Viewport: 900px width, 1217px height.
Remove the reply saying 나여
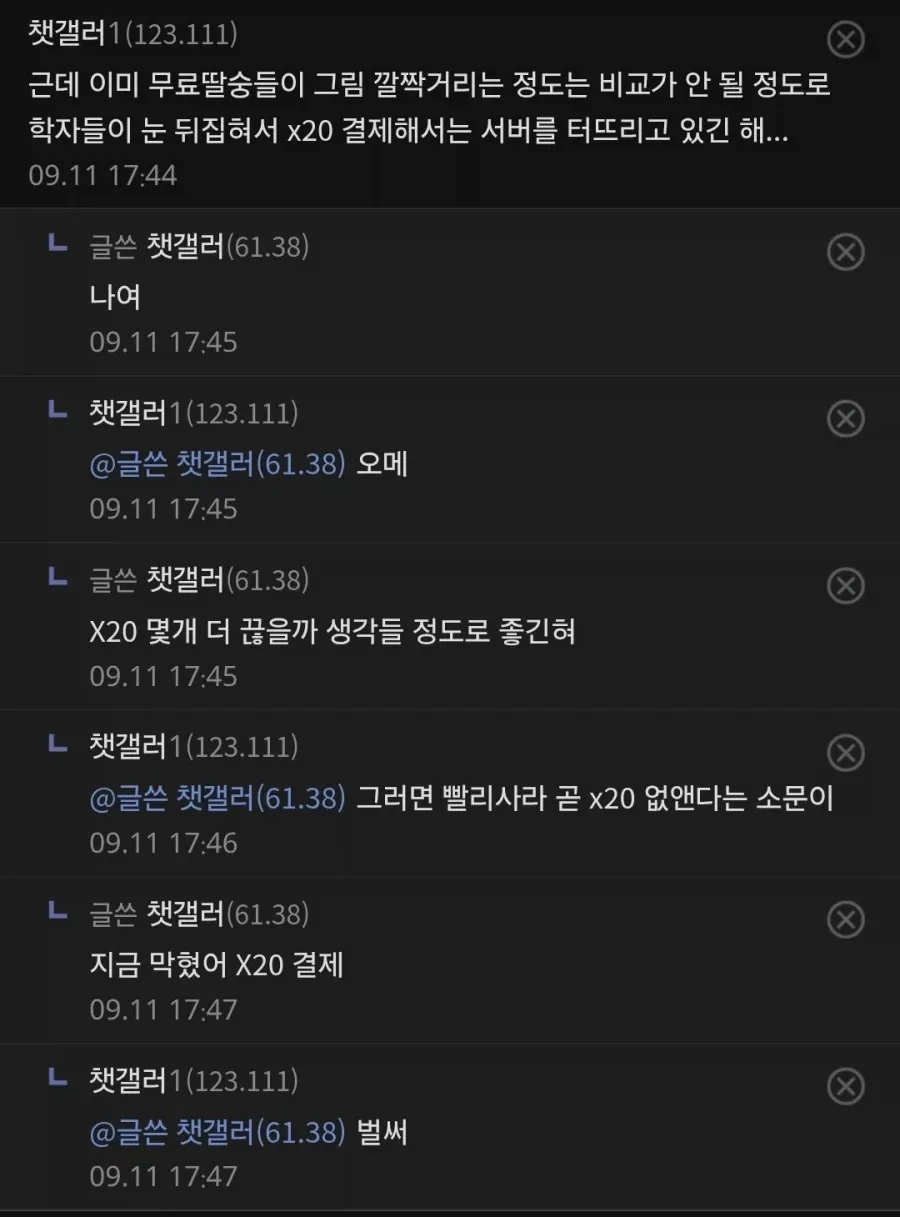[846, 252]
